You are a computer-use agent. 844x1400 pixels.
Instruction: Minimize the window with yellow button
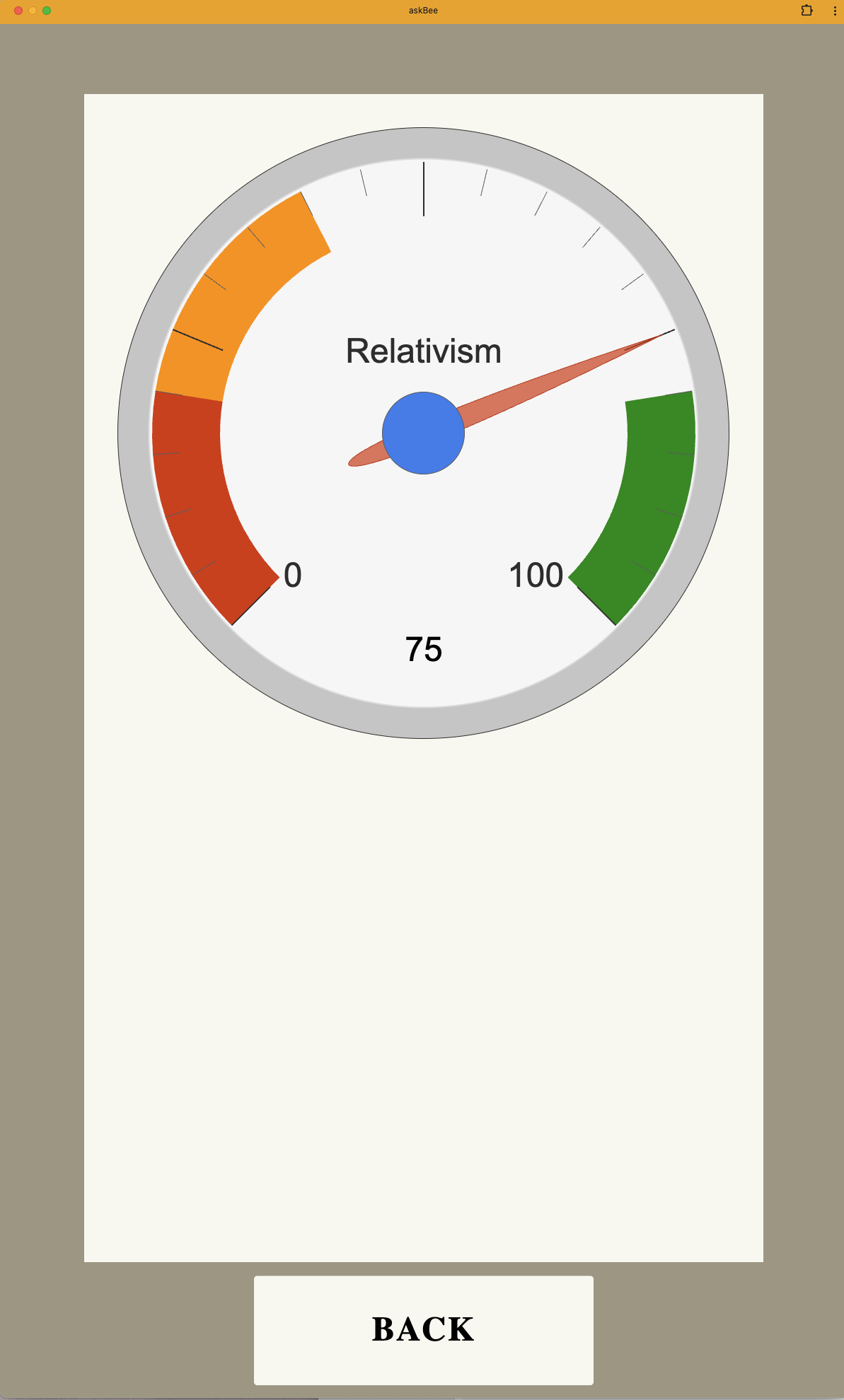point(33,11)
